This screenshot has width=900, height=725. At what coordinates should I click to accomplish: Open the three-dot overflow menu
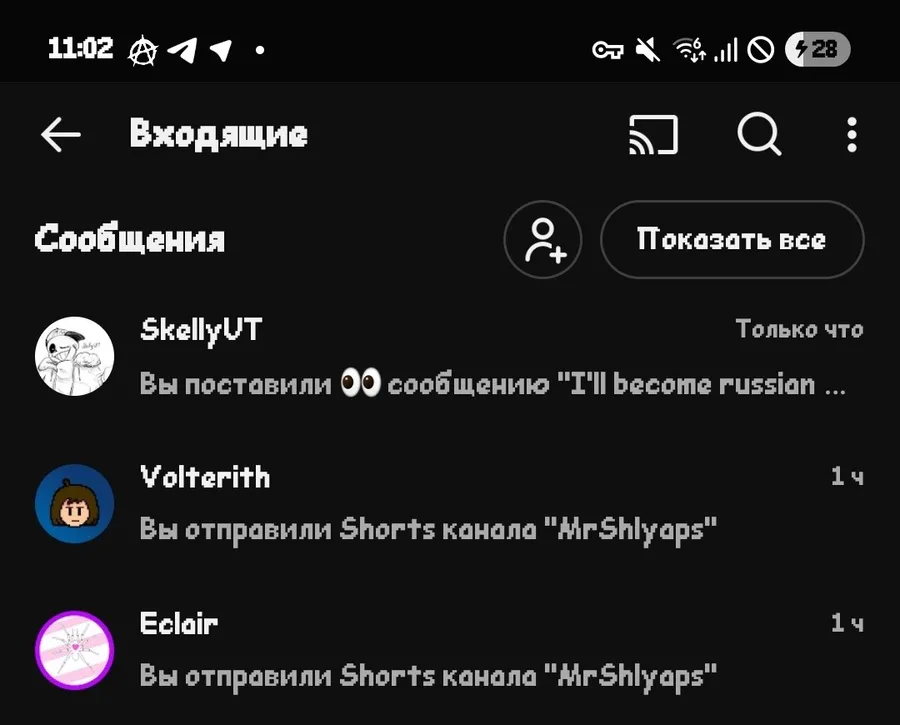(x=851, y=135)
